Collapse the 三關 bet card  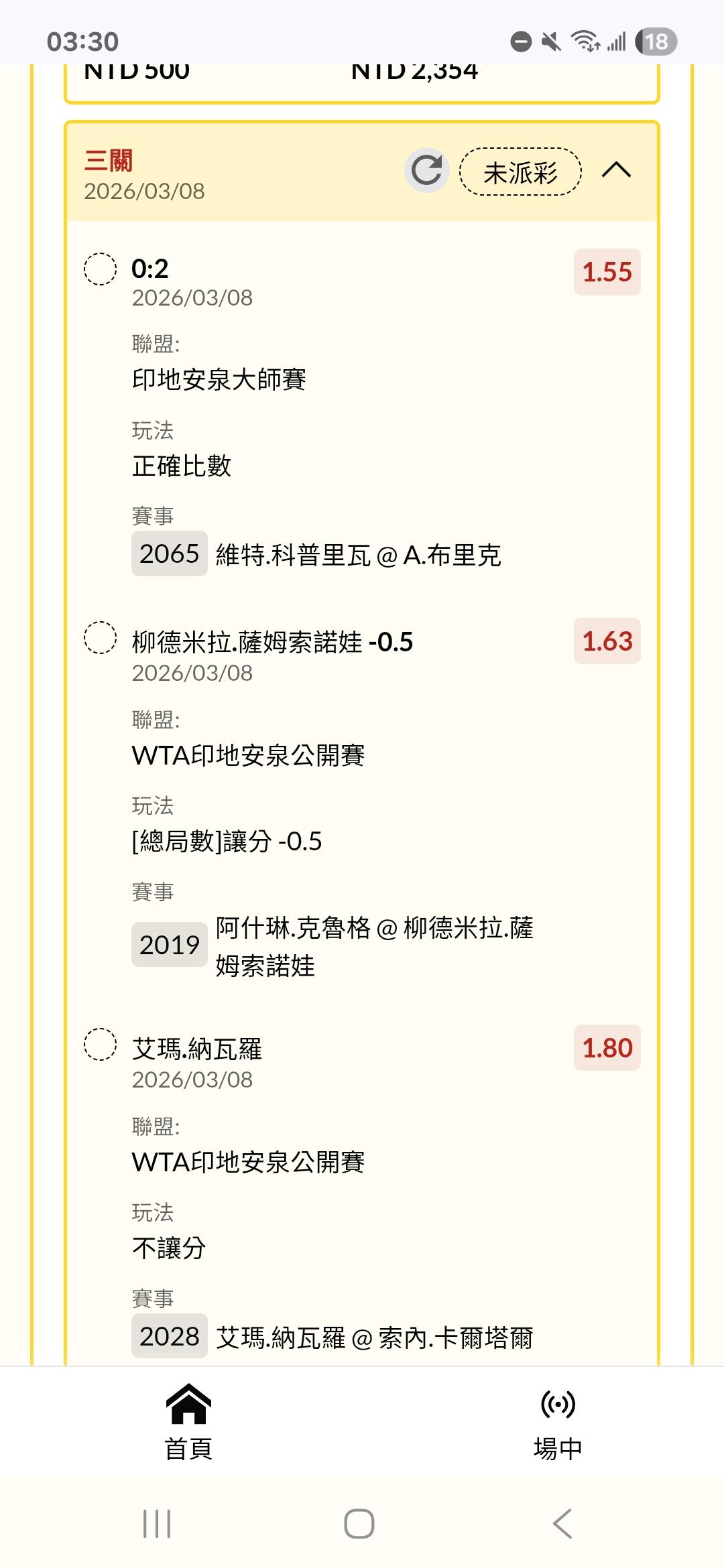point(616,170)
